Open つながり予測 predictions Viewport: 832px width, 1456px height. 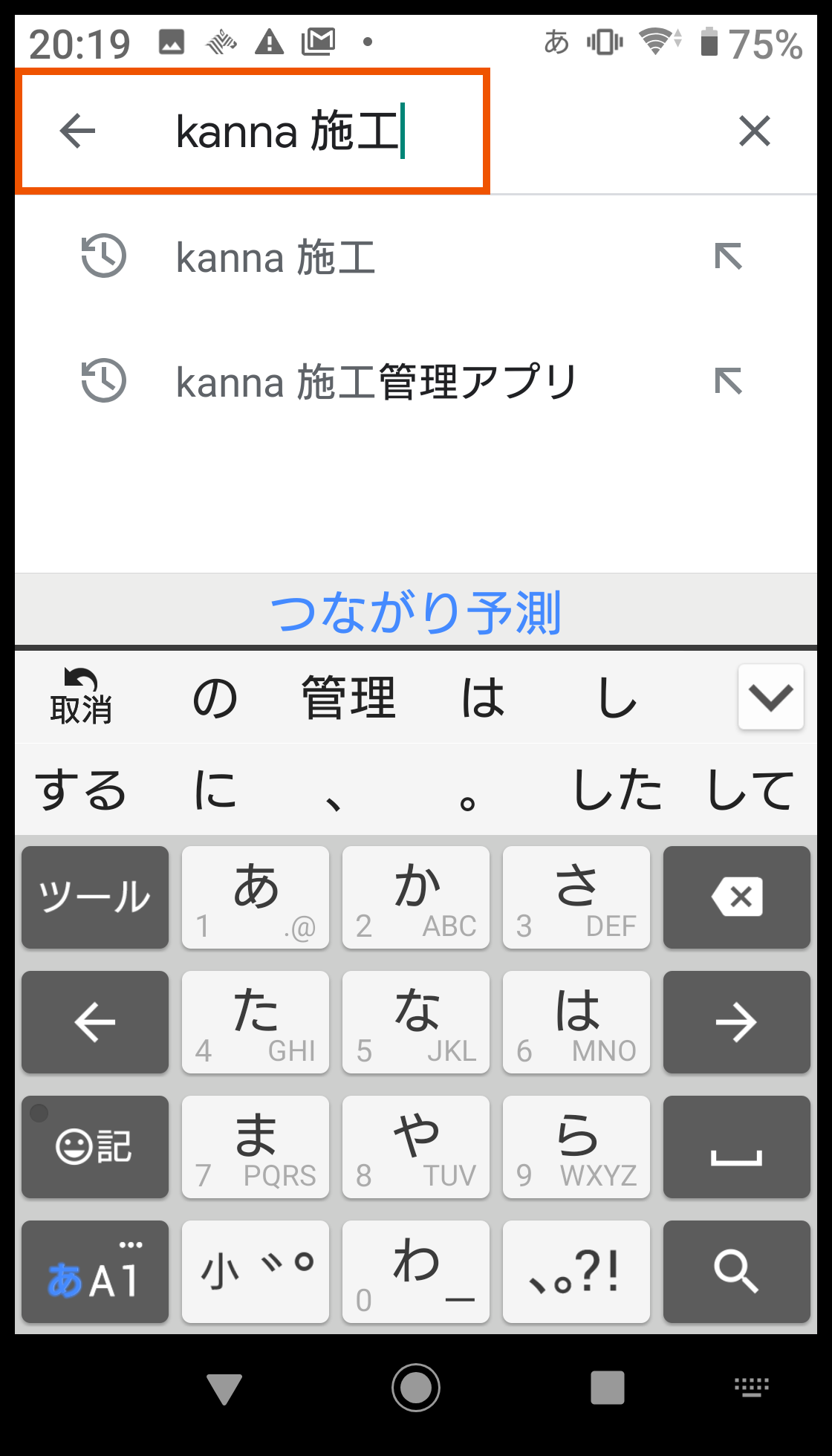click(x=416, y=611)
